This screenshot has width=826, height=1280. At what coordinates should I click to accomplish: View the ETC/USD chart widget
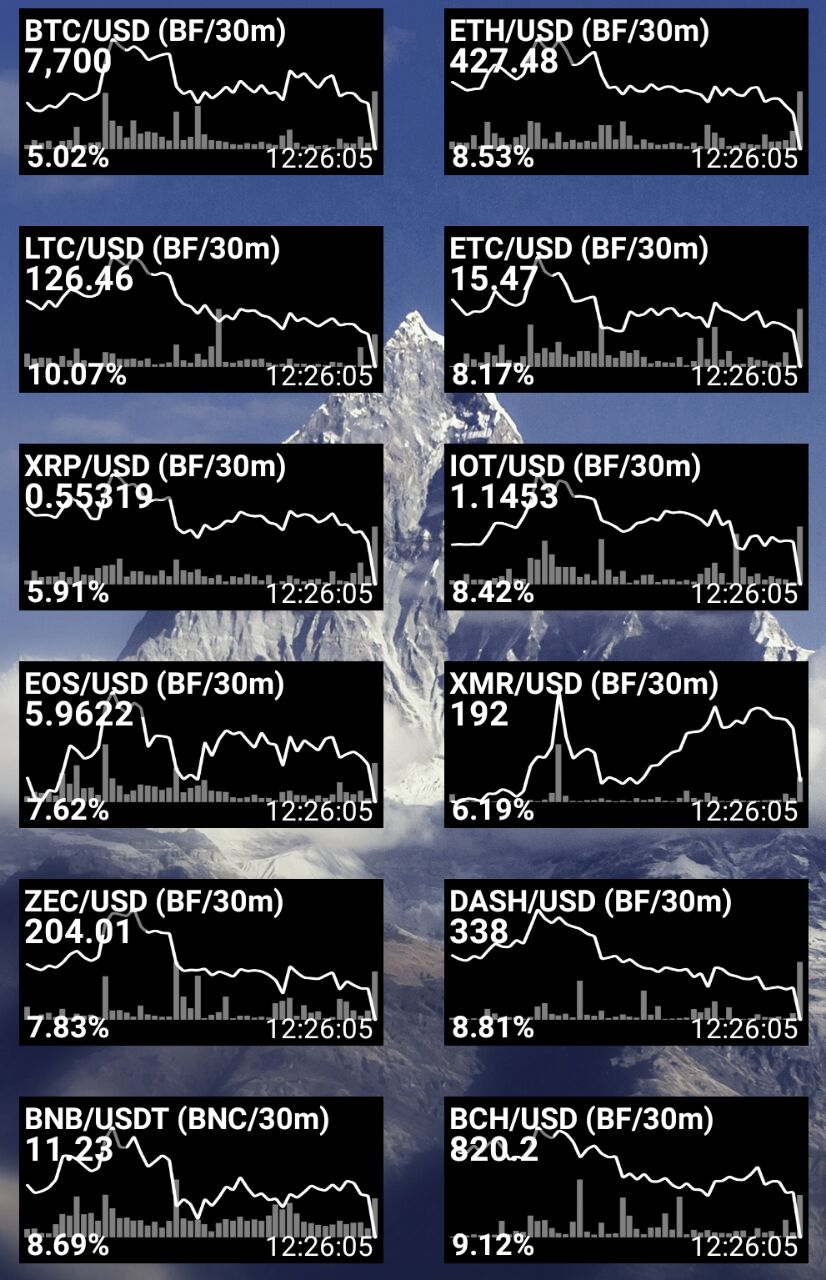click(x=625, y=309)
